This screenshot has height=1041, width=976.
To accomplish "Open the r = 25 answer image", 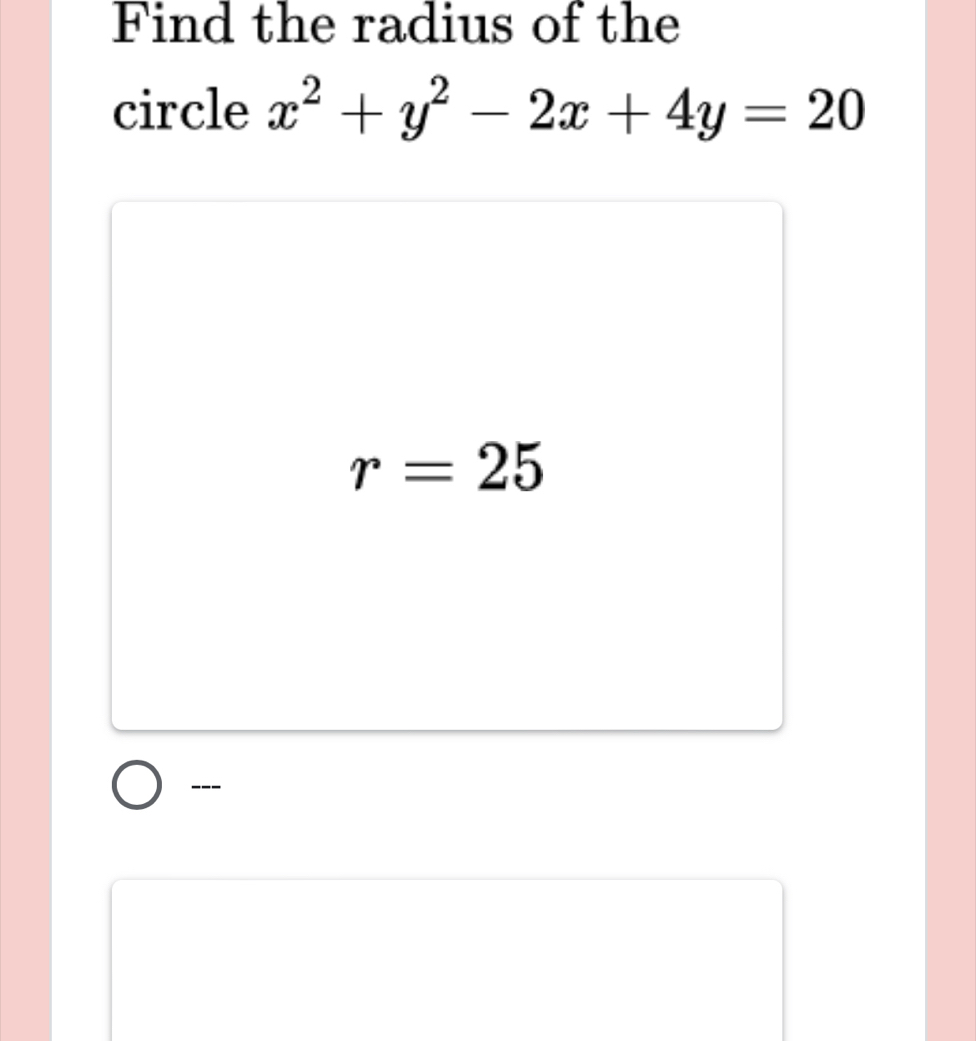I will pos(446,466).
